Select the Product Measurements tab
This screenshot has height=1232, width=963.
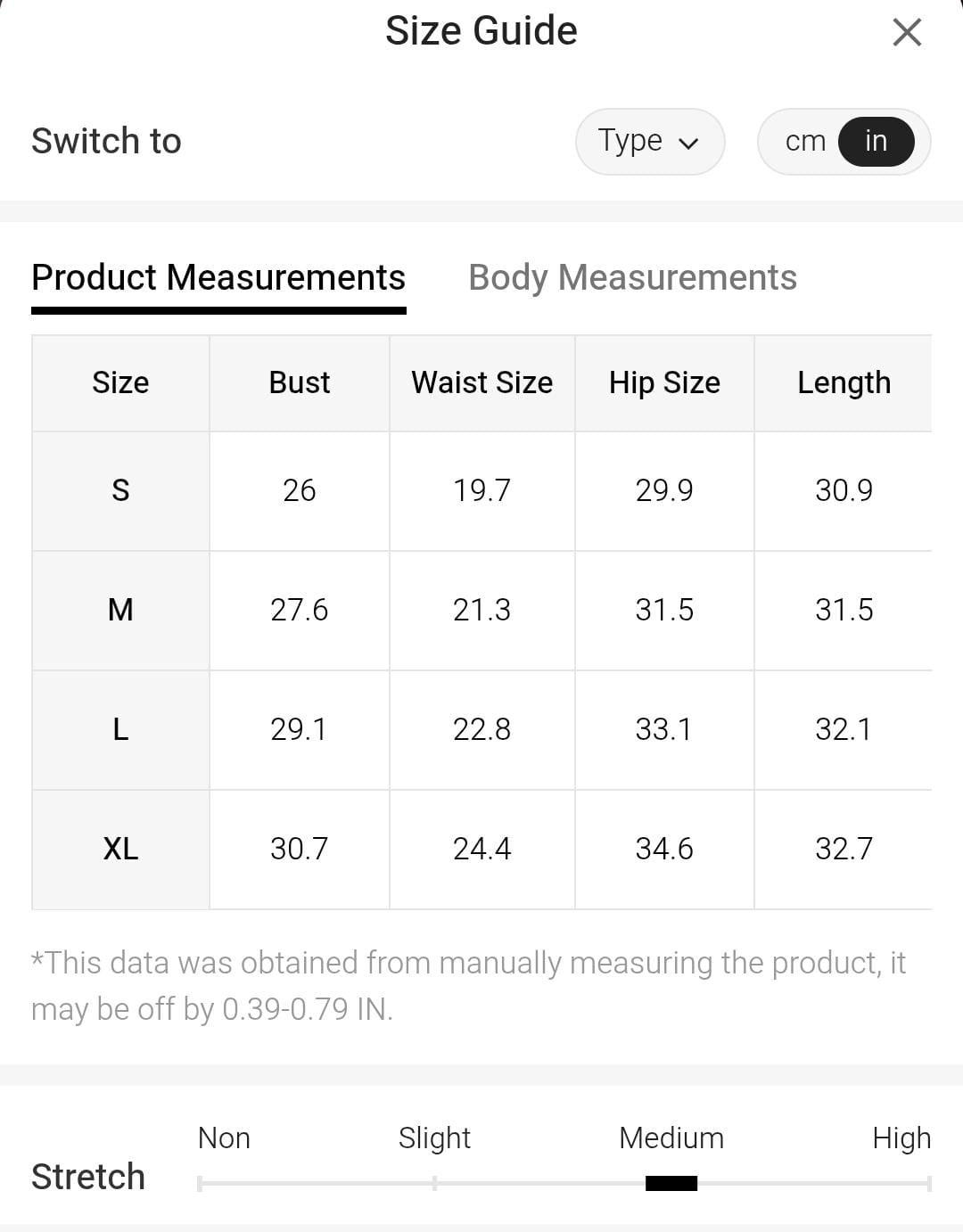pyautogui.click(x=218, y=278)
